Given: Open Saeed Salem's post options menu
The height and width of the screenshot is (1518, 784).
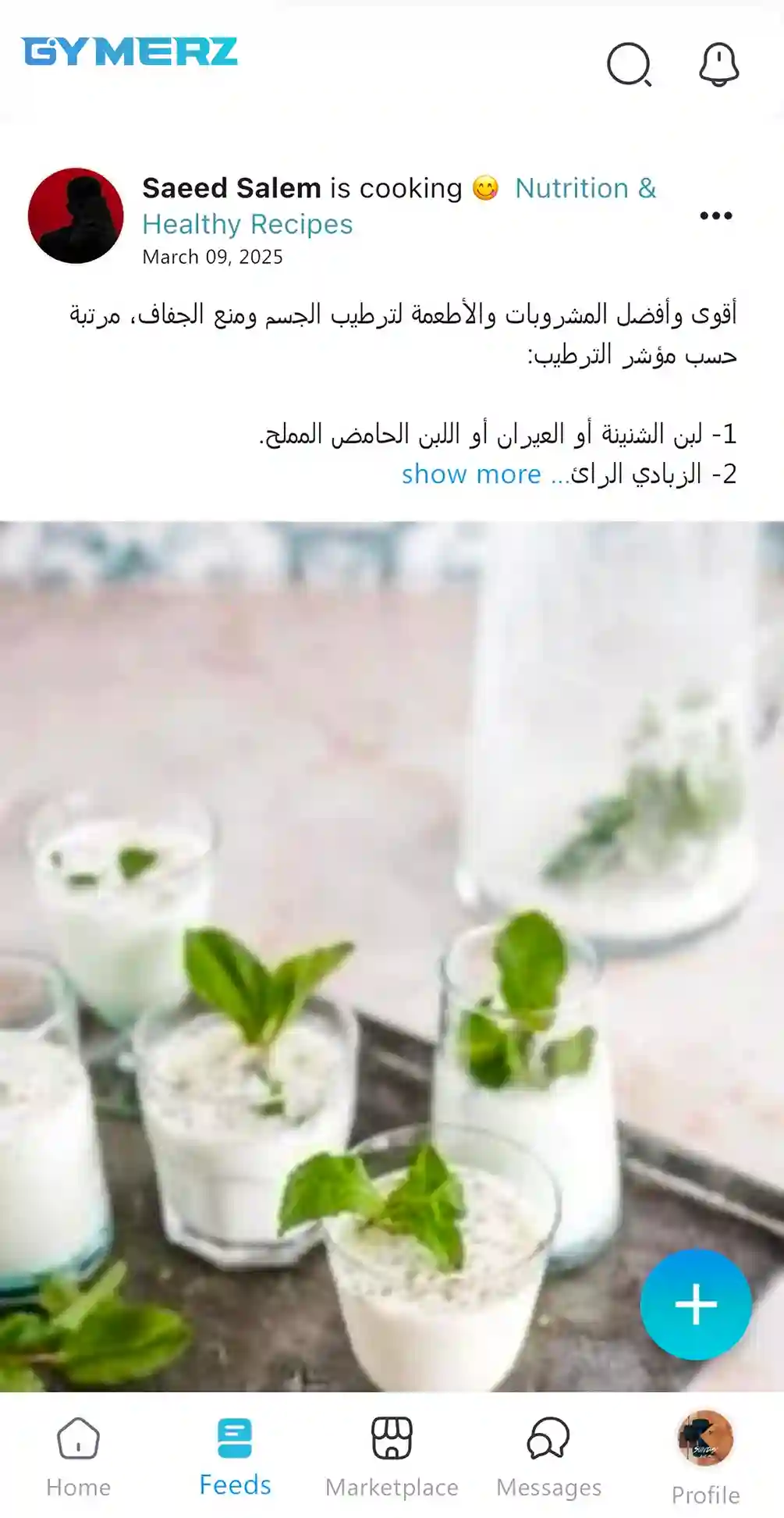Looking at the screenshot, I should [715, 215].
